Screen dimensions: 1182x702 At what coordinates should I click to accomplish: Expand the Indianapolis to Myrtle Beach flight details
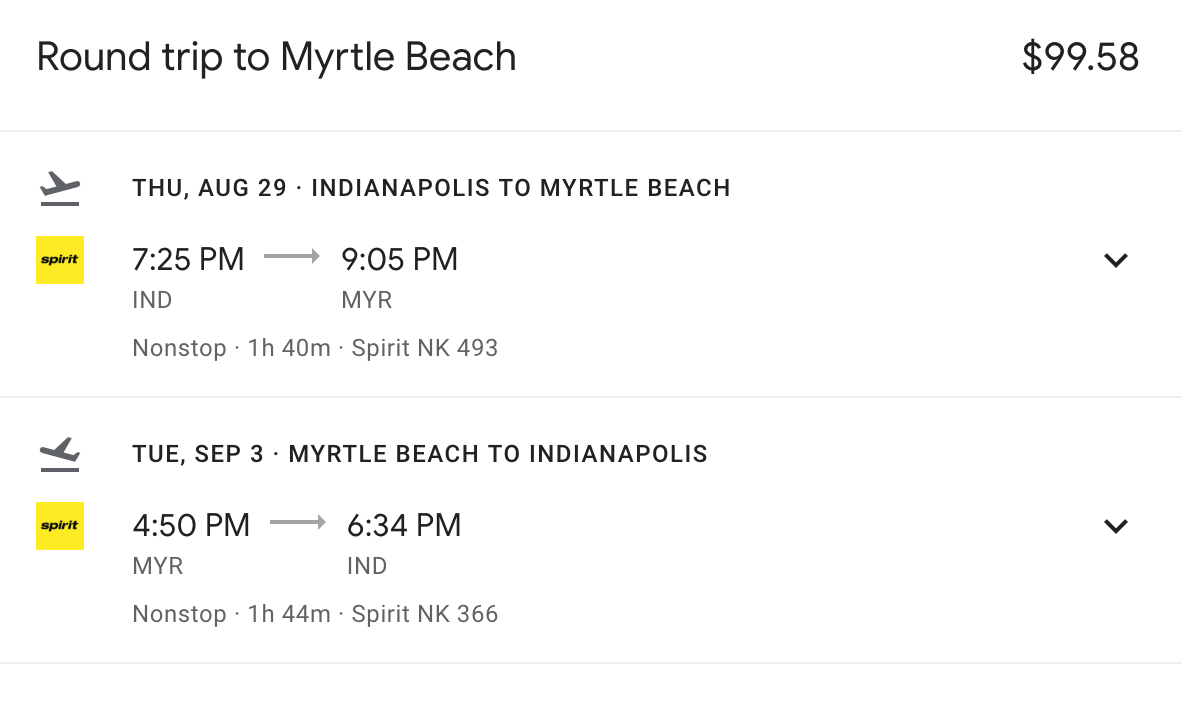pyautogui.click(x=1115, y=261)
